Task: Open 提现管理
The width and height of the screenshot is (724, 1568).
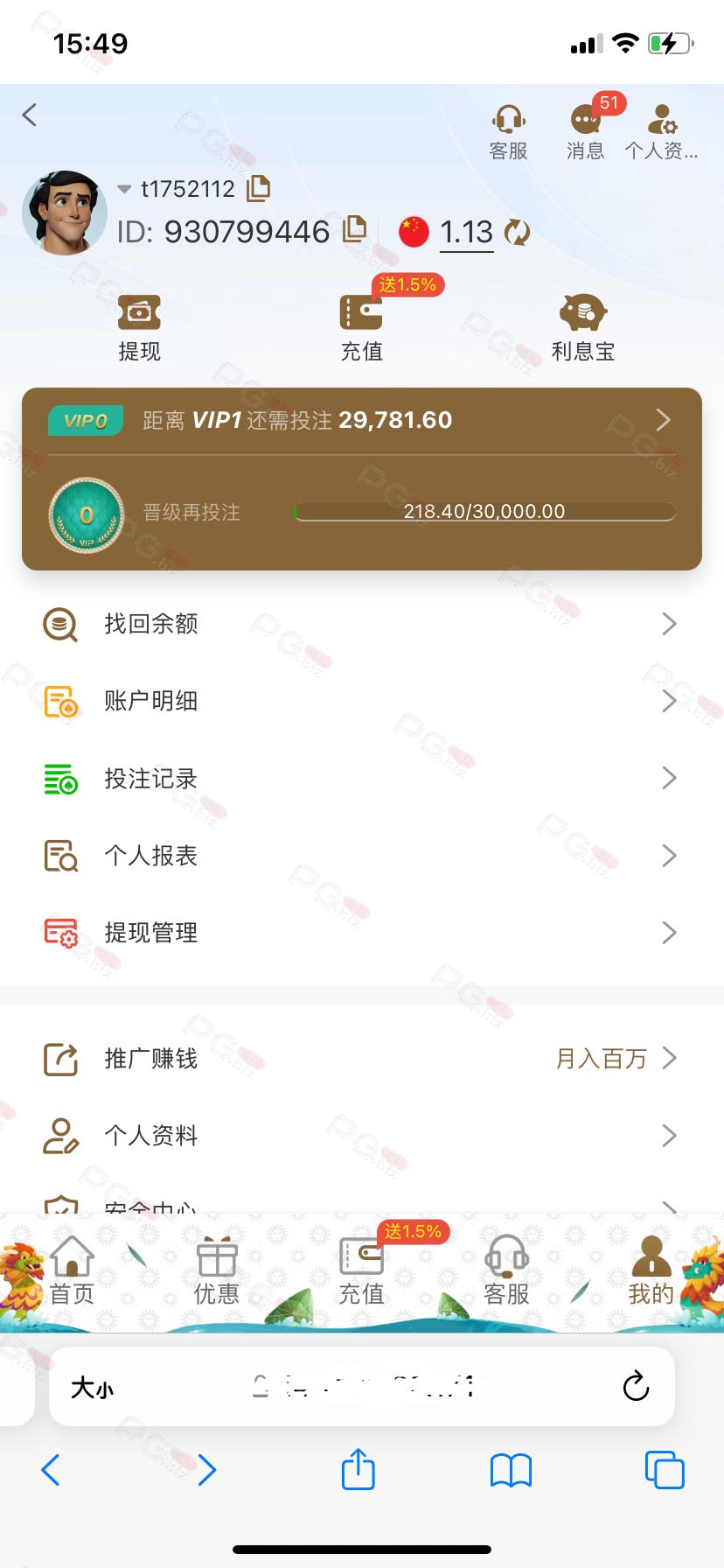Action: pyautogui.click(x=362, y=933)
